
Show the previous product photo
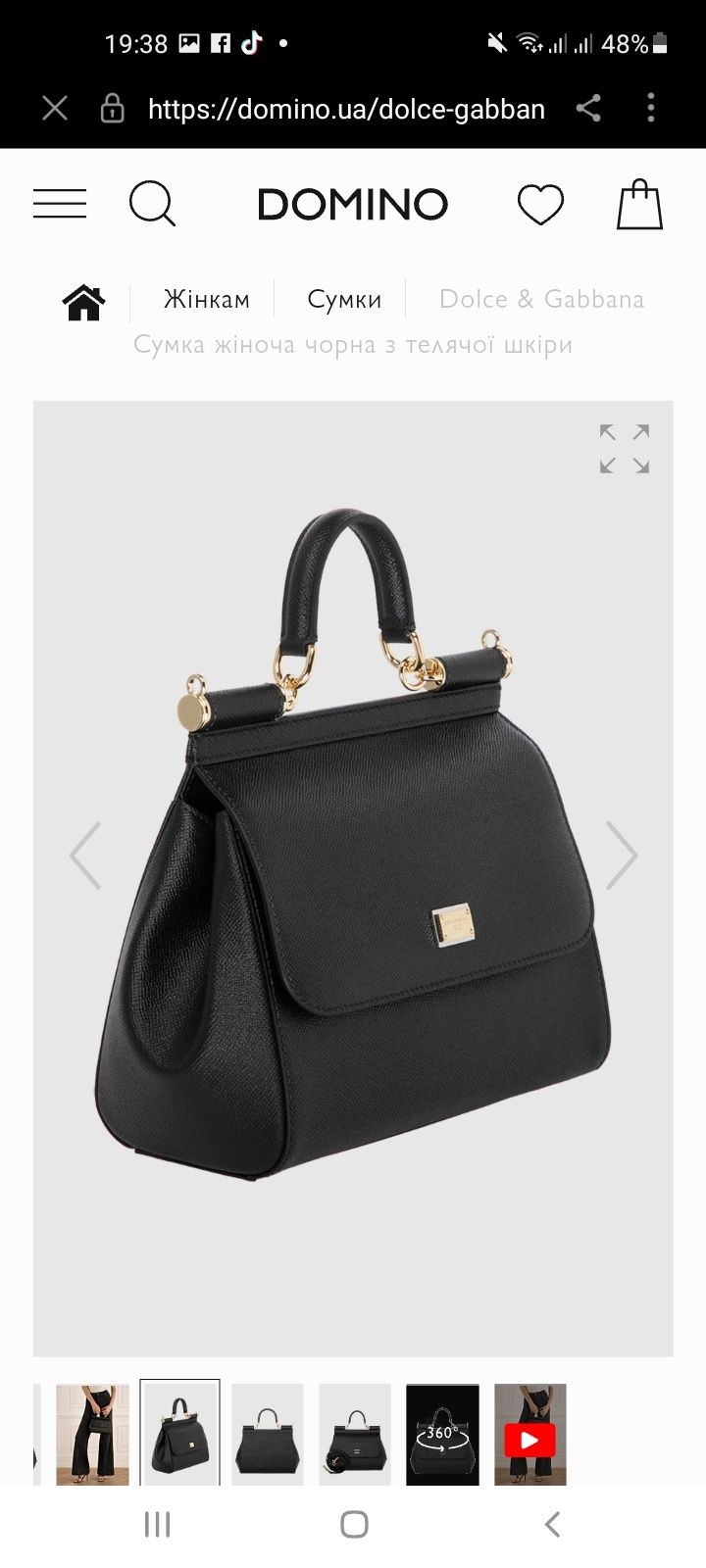tap(85, 856)
